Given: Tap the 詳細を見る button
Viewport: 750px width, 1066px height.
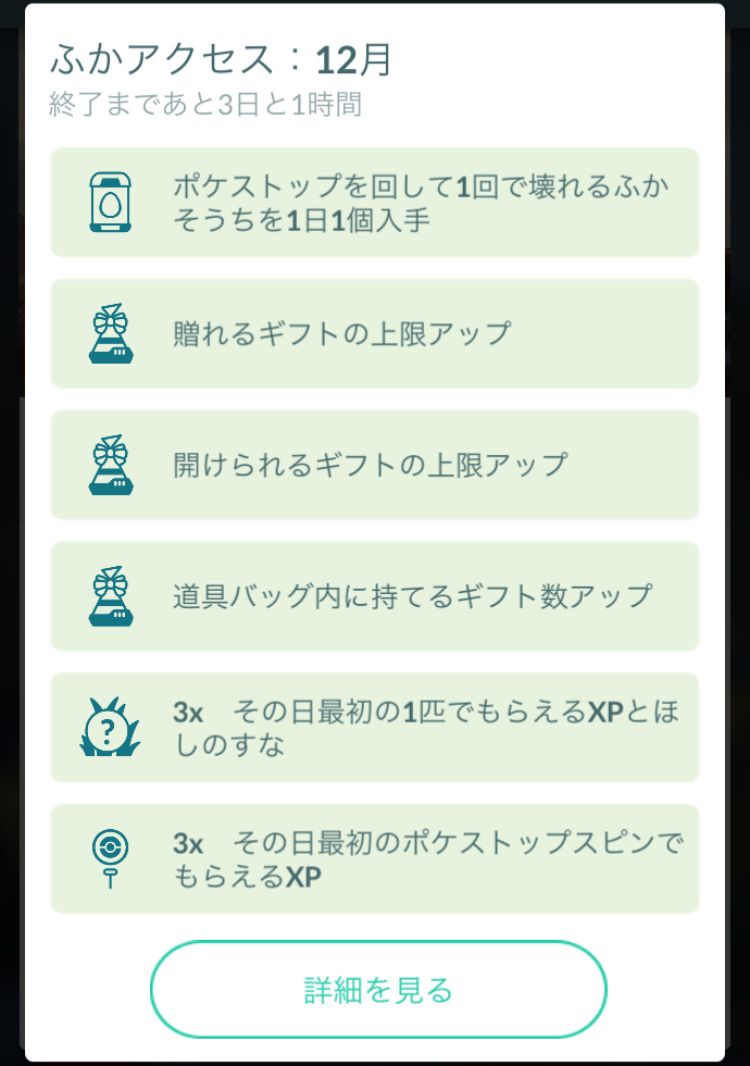Looking at the screenshot, I should pyautogui.click(x=378, y=989).
